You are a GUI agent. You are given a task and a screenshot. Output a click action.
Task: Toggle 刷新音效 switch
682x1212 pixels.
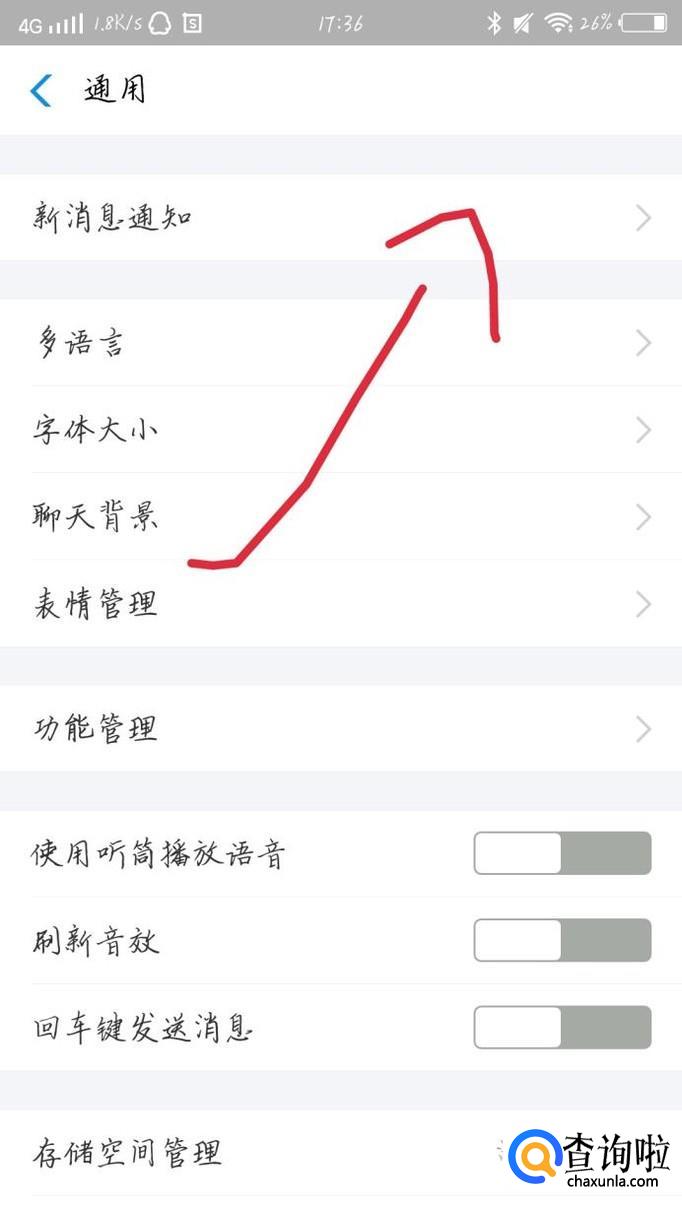[562, 941]
